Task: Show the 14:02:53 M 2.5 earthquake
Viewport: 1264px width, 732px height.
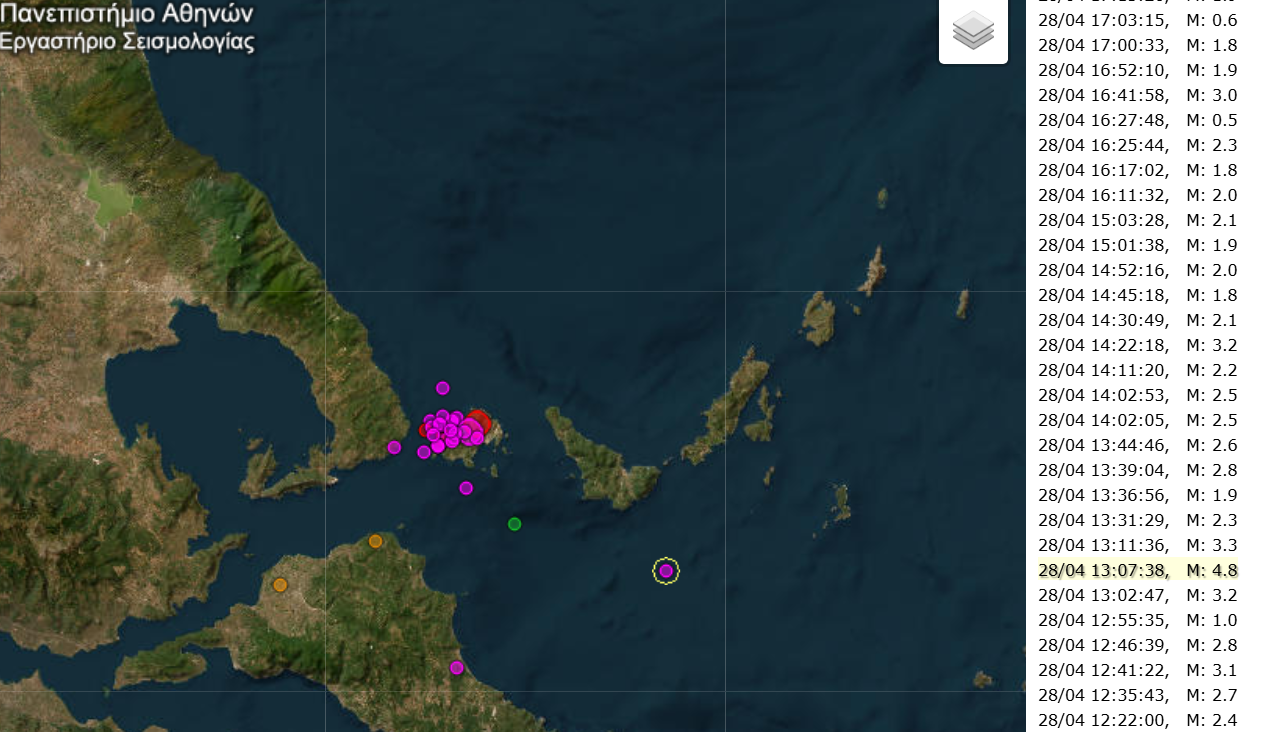Action: (1138, 395)
